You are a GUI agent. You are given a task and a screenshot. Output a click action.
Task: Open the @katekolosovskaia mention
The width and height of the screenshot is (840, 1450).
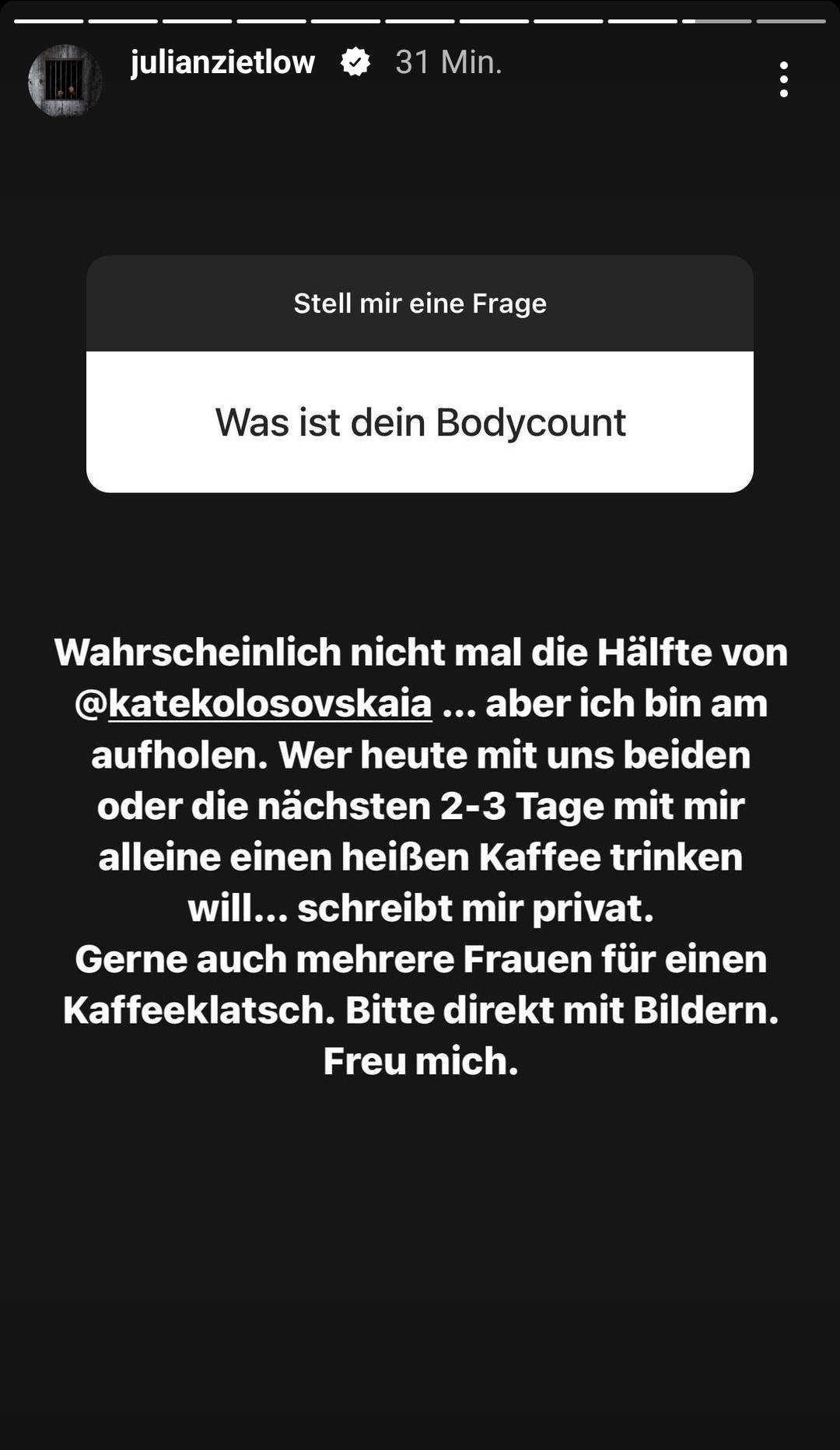point(254,704)
